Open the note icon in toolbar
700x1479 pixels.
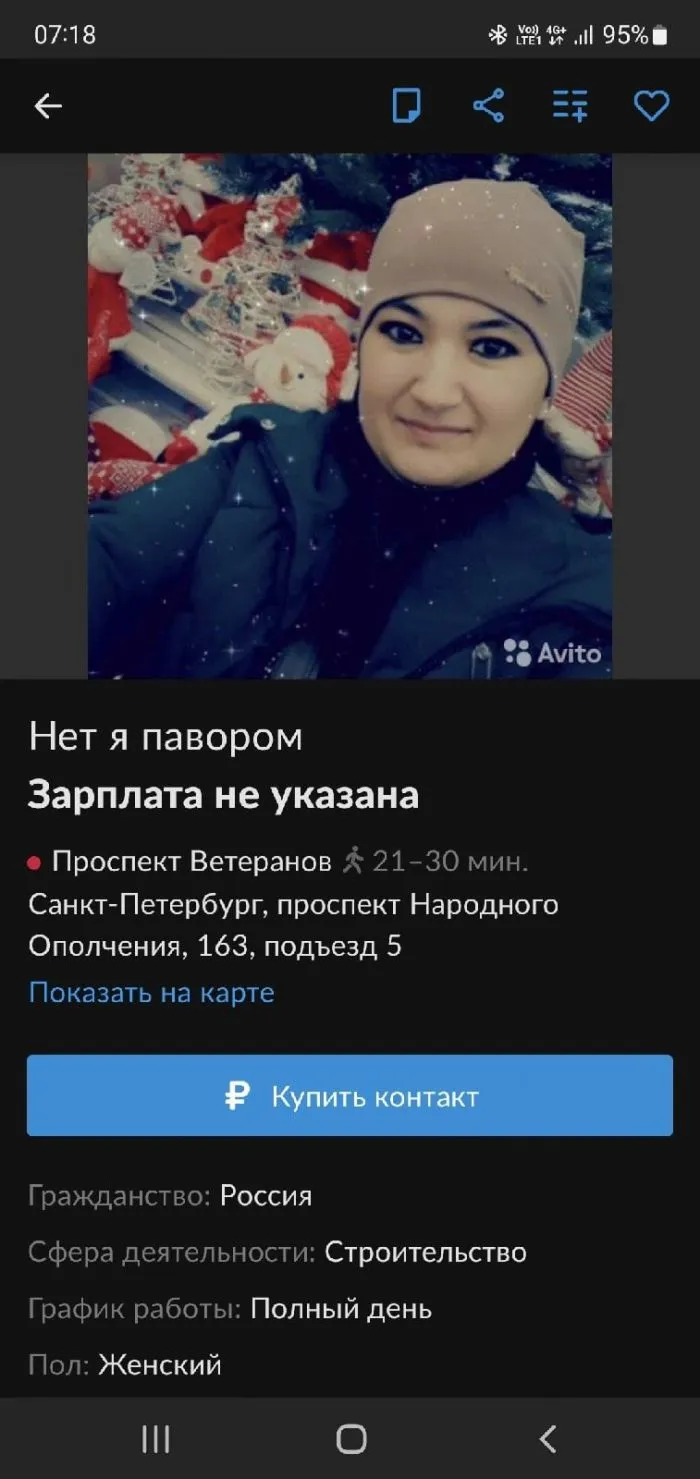click(406, 106)
